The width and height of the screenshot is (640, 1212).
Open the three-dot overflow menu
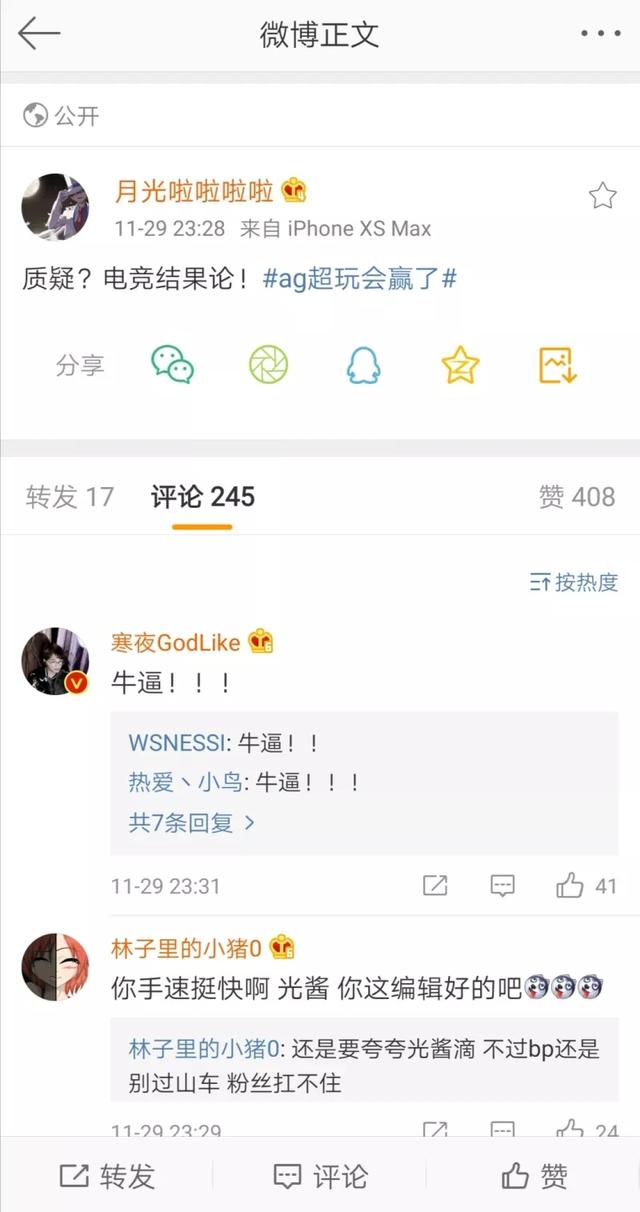click(x=600, y=34)
